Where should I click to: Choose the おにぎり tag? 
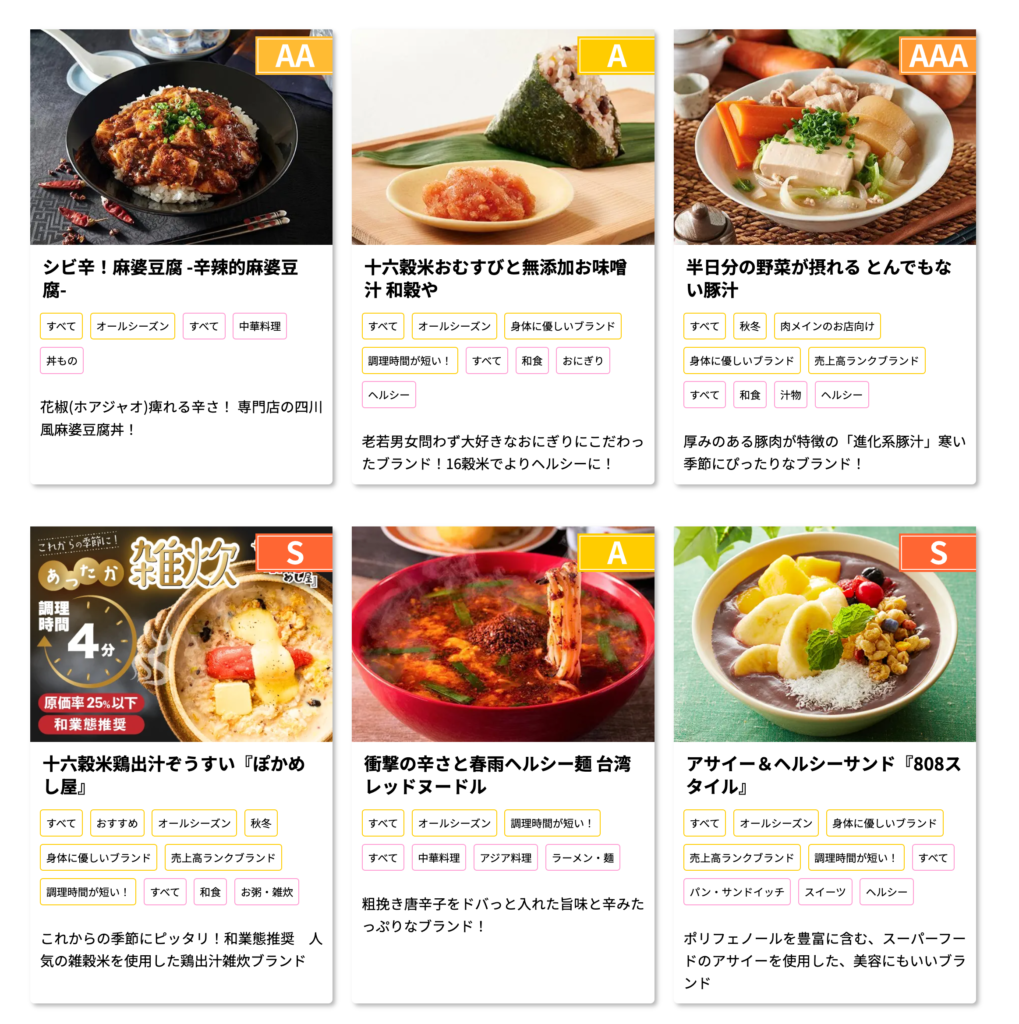[583, 361]
